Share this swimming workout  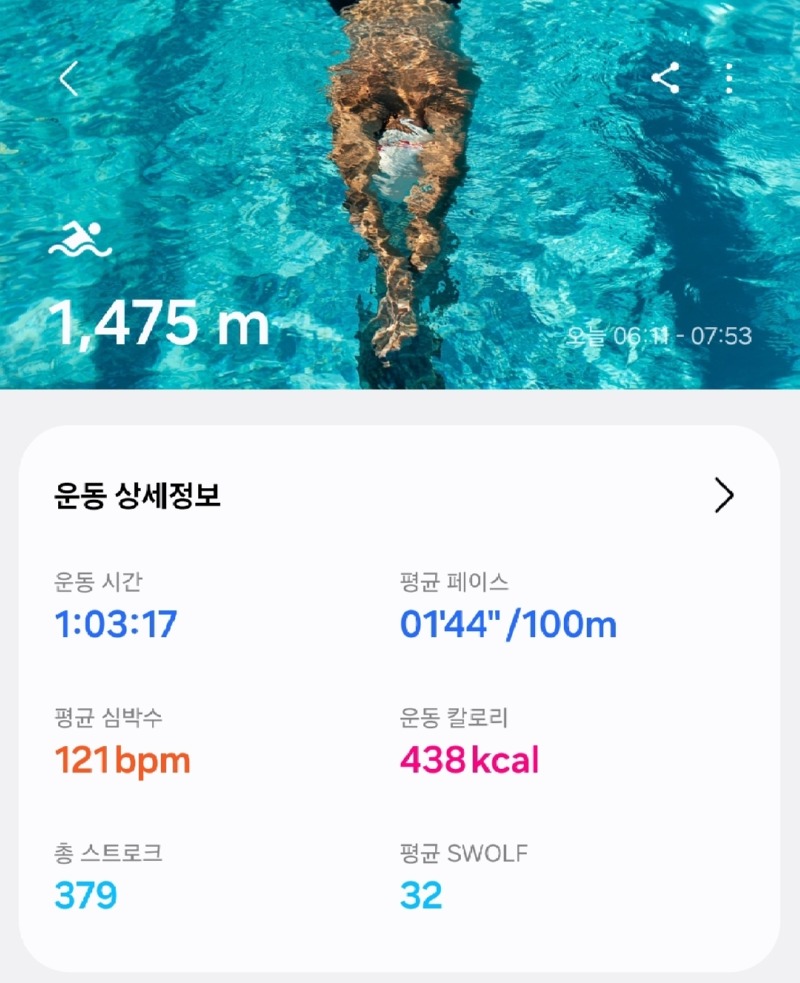[x=665, y=78]
